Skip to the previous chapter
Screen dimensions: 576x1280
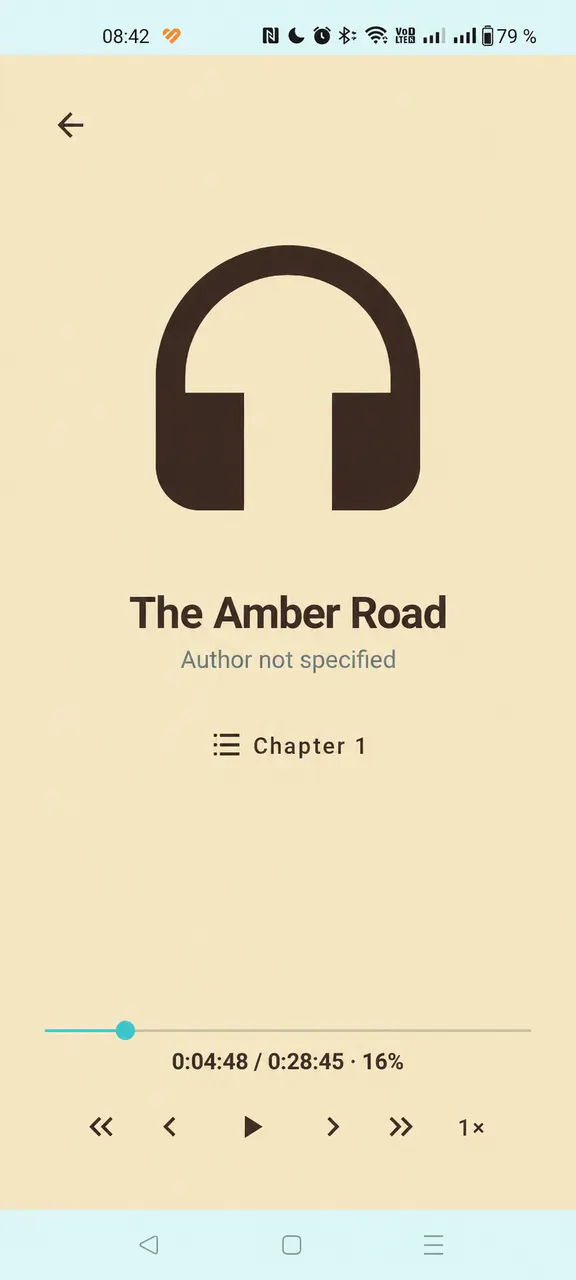pos(169,1127)
